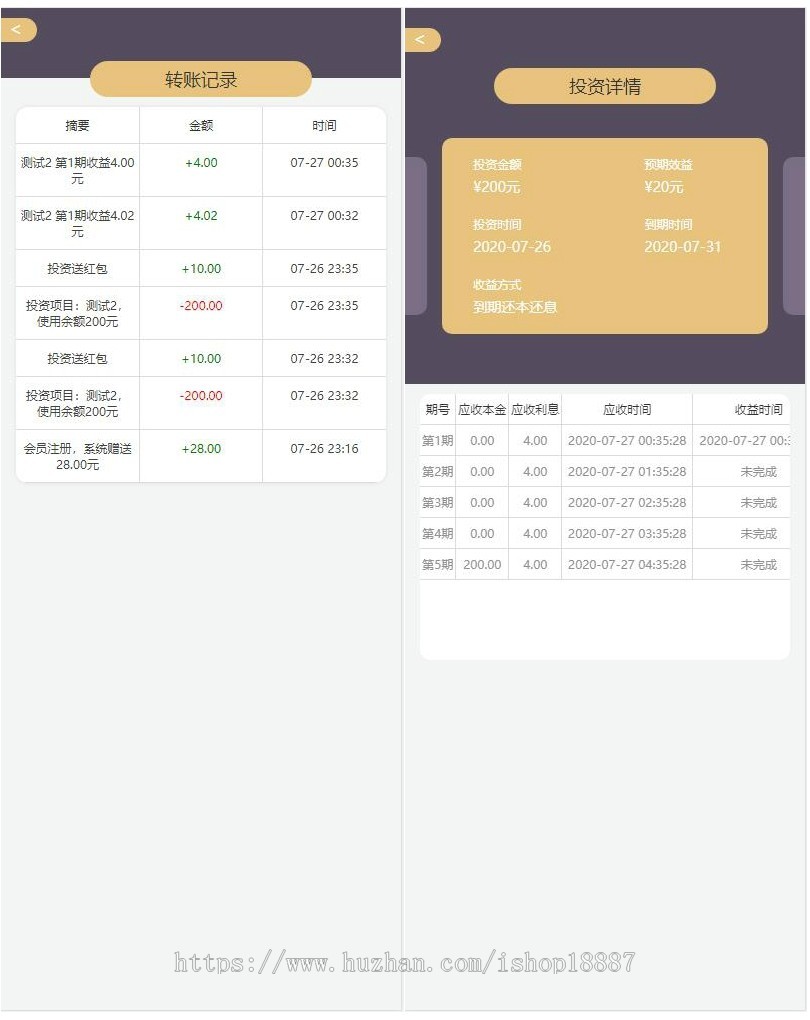Click the red -200.00 investment deduction amount

click(x=200, y=306)
